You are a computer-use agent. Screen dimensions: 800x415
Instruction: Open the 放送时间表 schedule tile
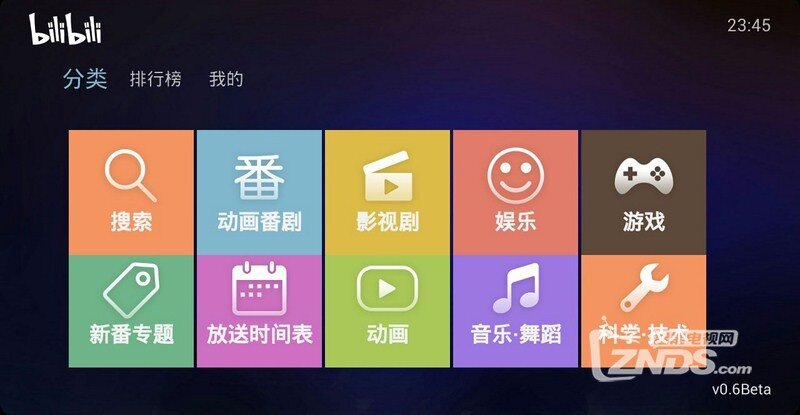[x=259, y=310]
